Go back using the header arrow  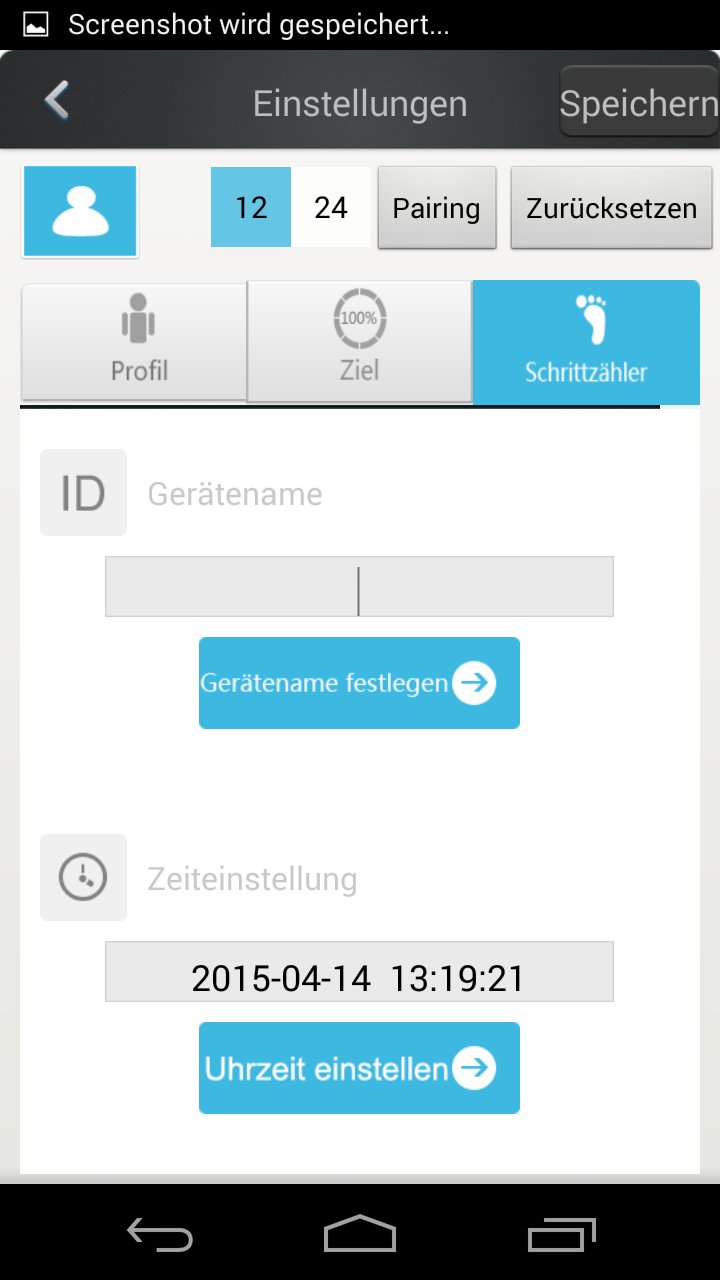57,101
